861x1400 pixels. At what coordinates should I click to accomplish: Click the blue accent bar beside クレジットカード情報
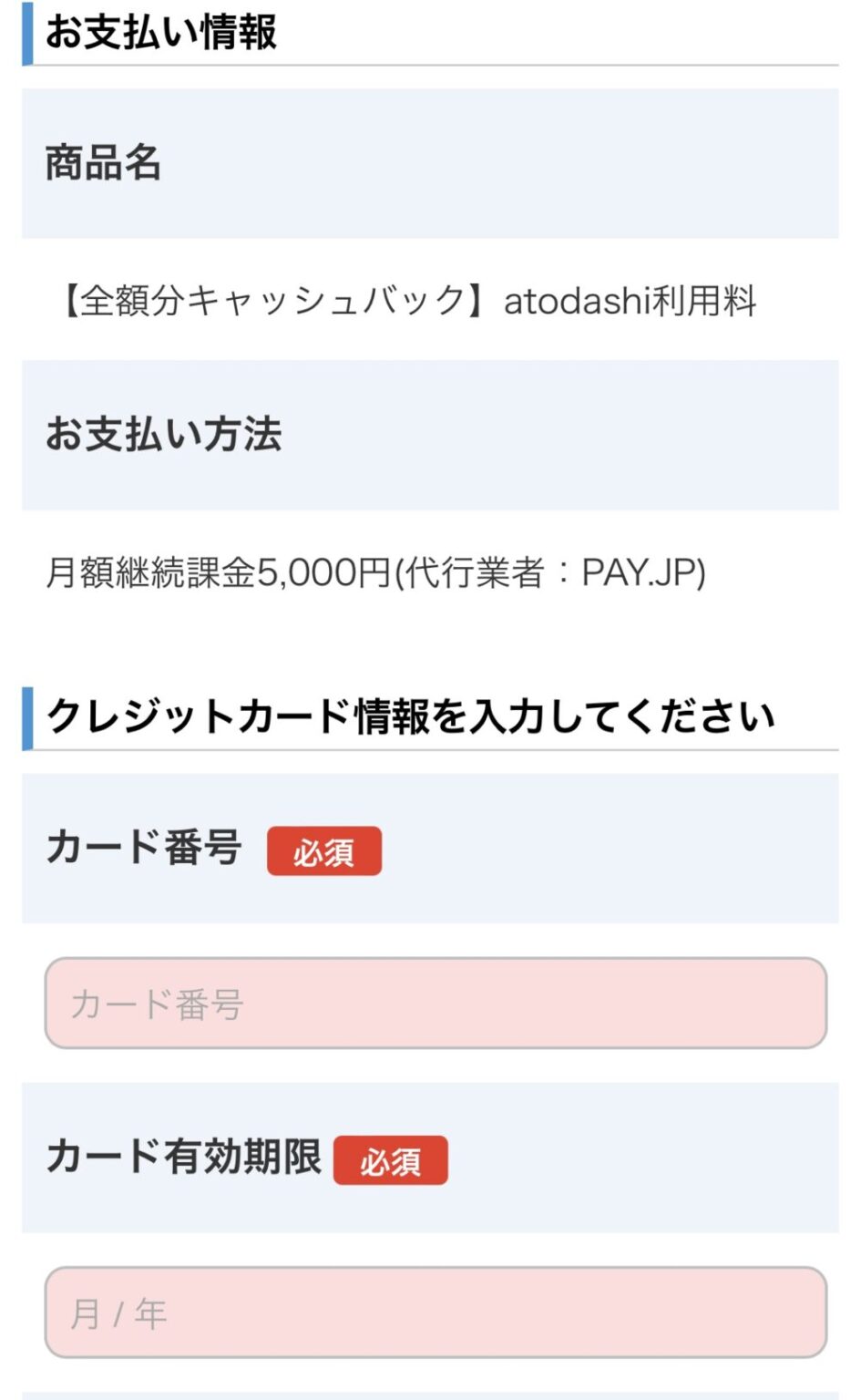(27, 718)
